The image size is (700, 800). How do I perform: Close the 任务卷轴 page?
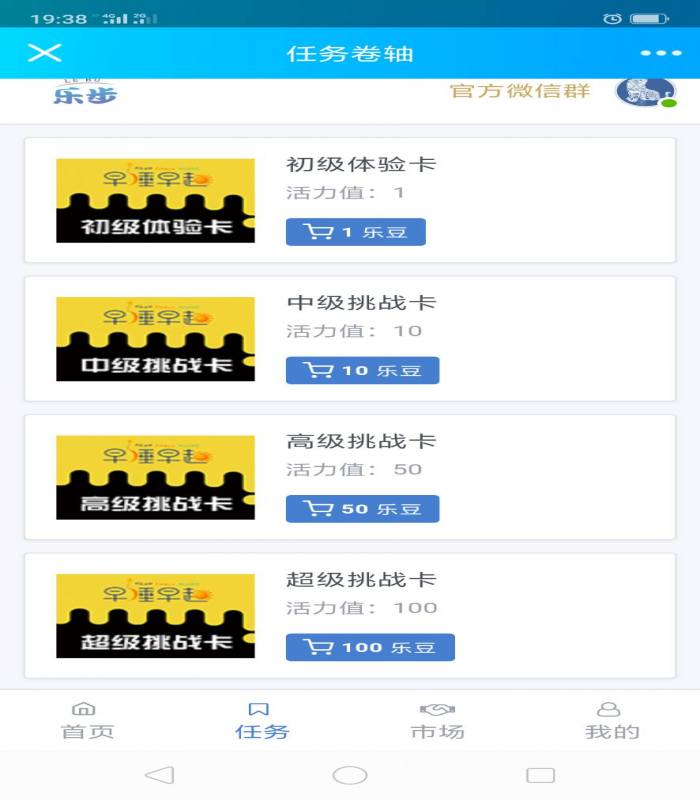click(x=44, y=53)
